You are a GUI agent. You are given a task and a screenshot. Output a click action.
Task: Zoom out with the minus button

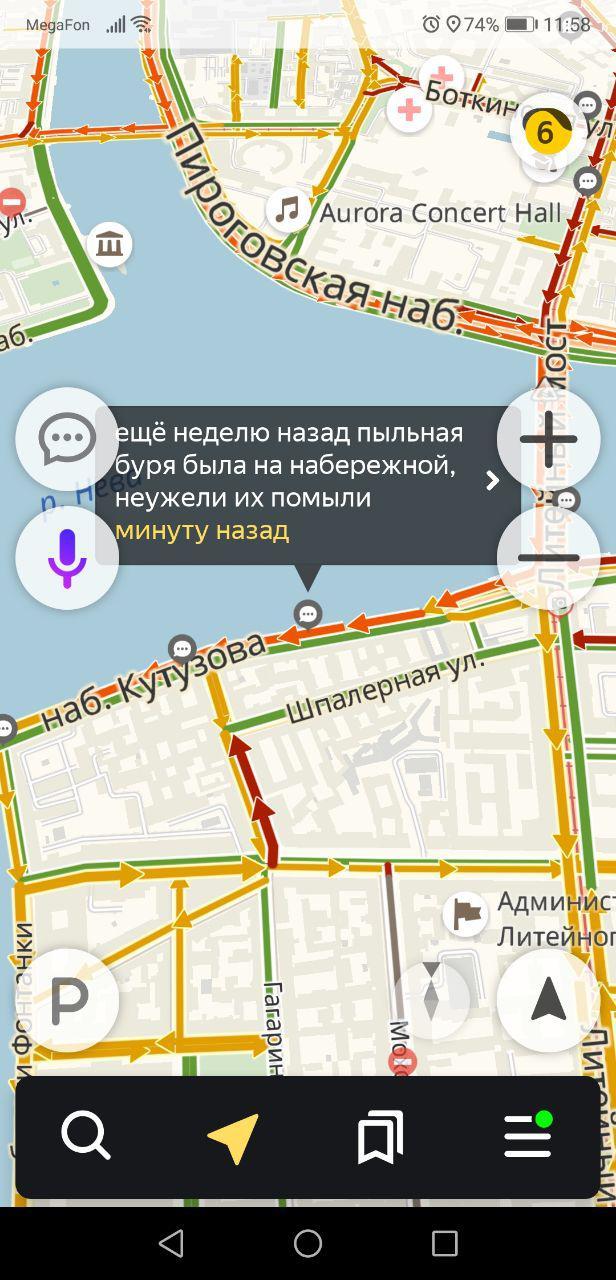[548, 558]
